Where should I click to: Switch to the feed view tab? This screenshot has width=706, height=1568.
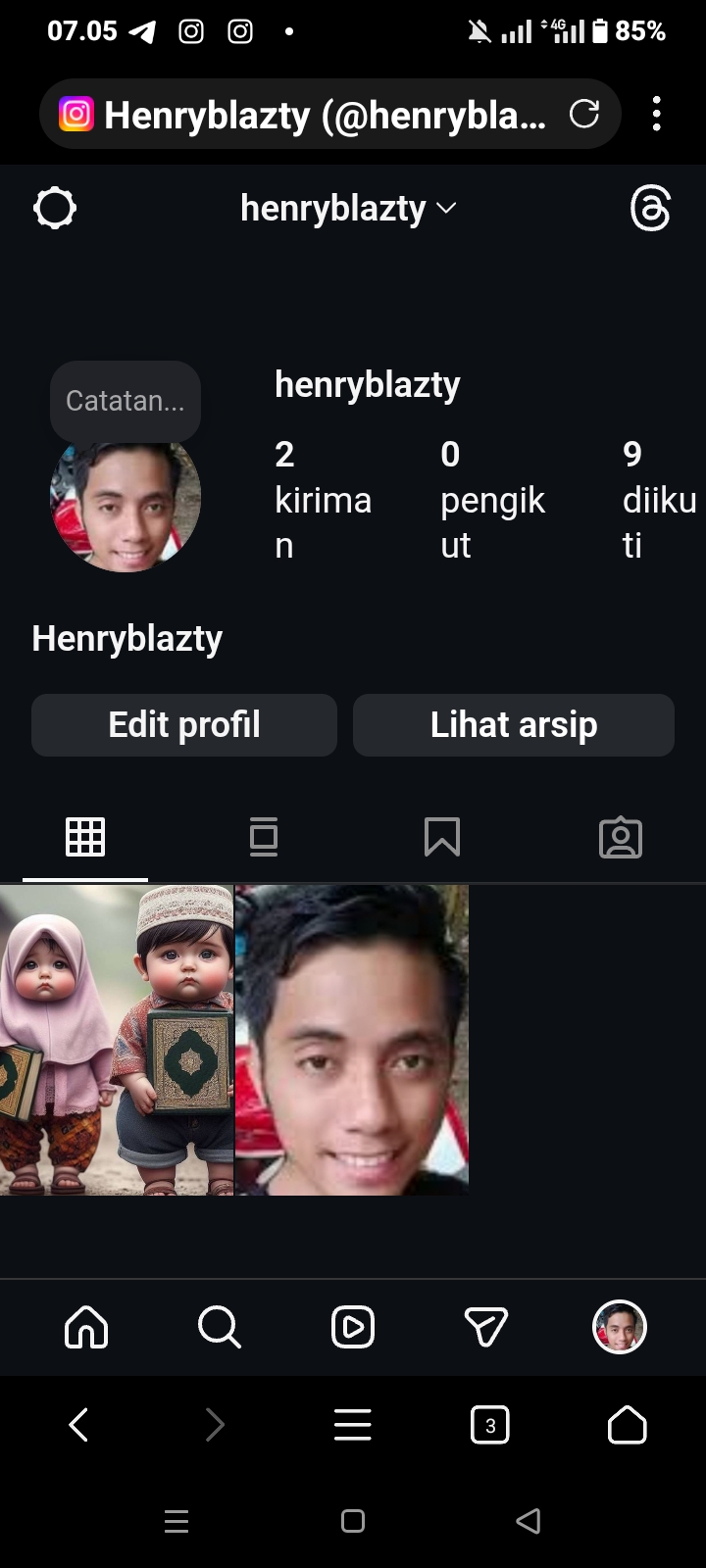264,837
